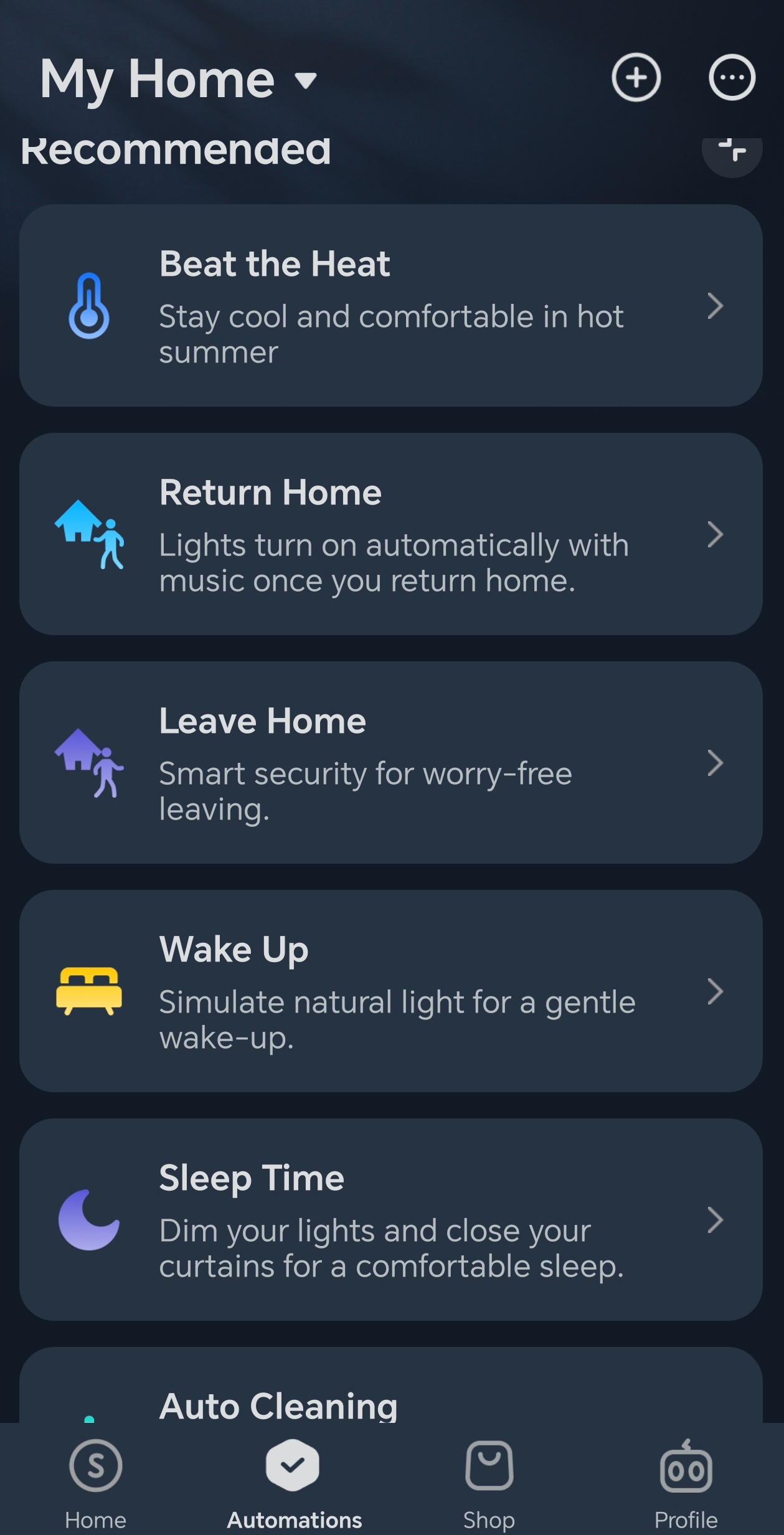Open the Leave Home automation
Screen dimensions: 784x1535
(x=391, y=763)
